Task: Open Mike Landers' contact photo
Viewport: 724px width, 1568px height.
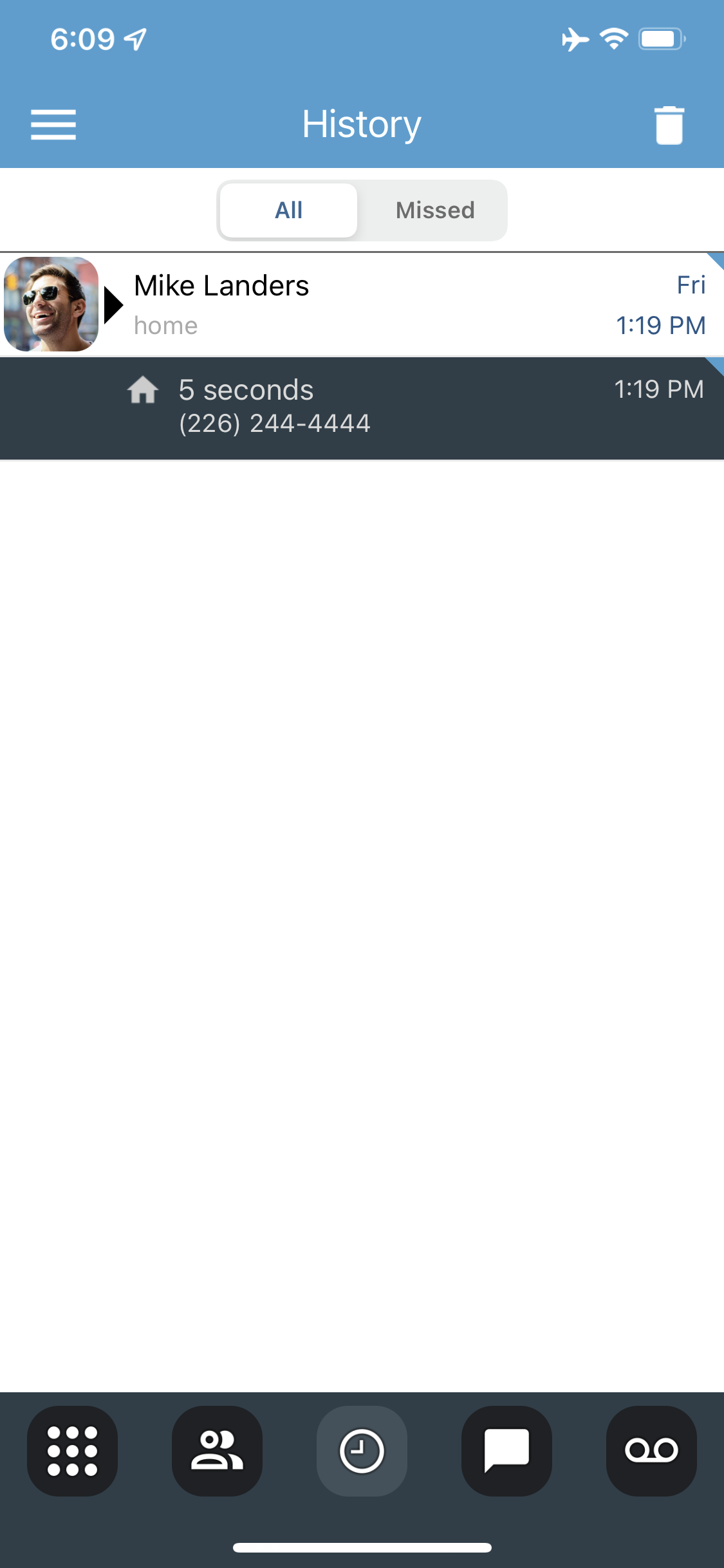Action: [51, 304]
